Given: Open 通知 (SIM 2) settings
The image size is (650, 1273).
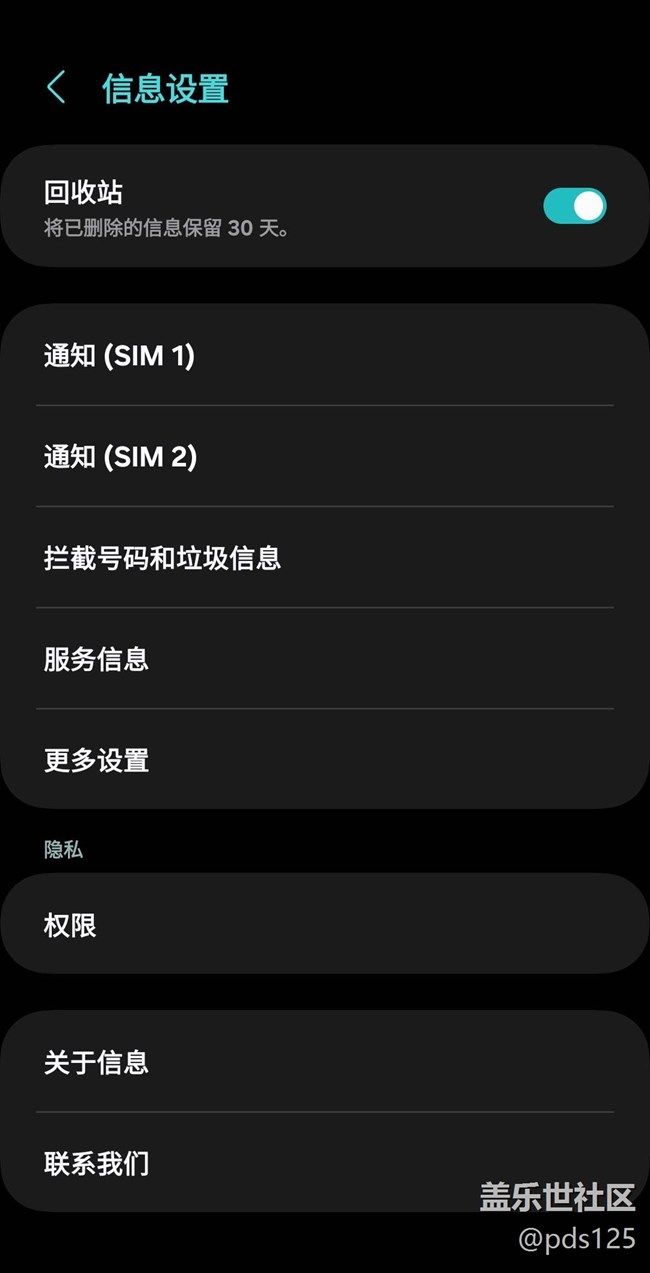Looking at the screenshot, I should click(324, 457).
